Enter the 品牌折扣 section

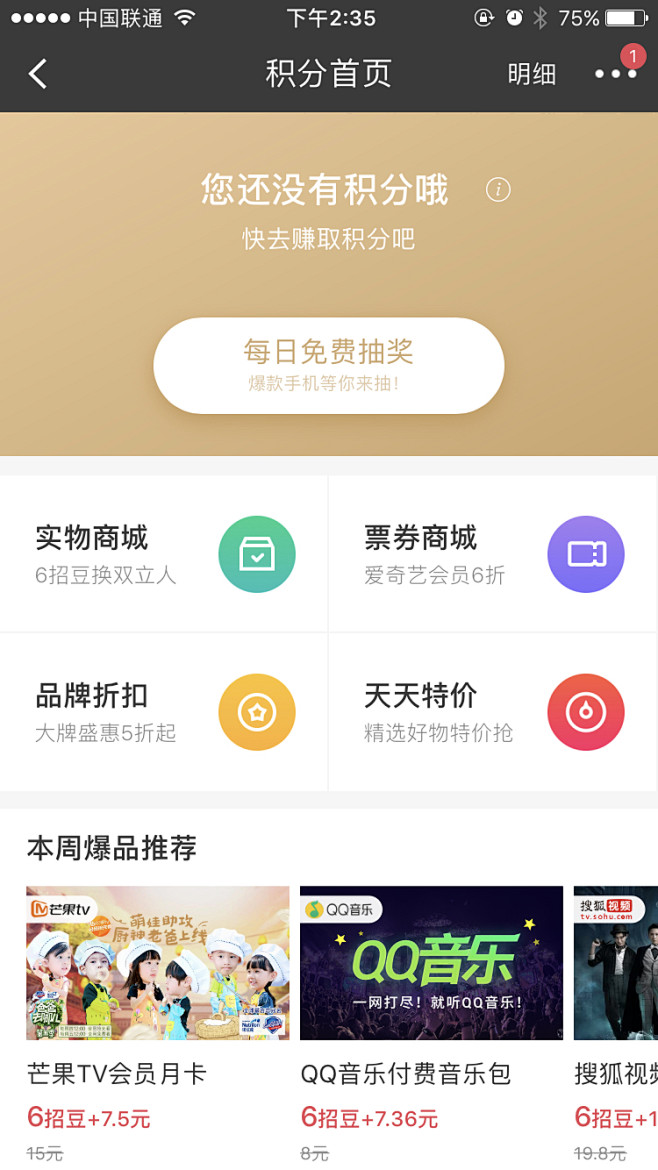click(164, 712)
